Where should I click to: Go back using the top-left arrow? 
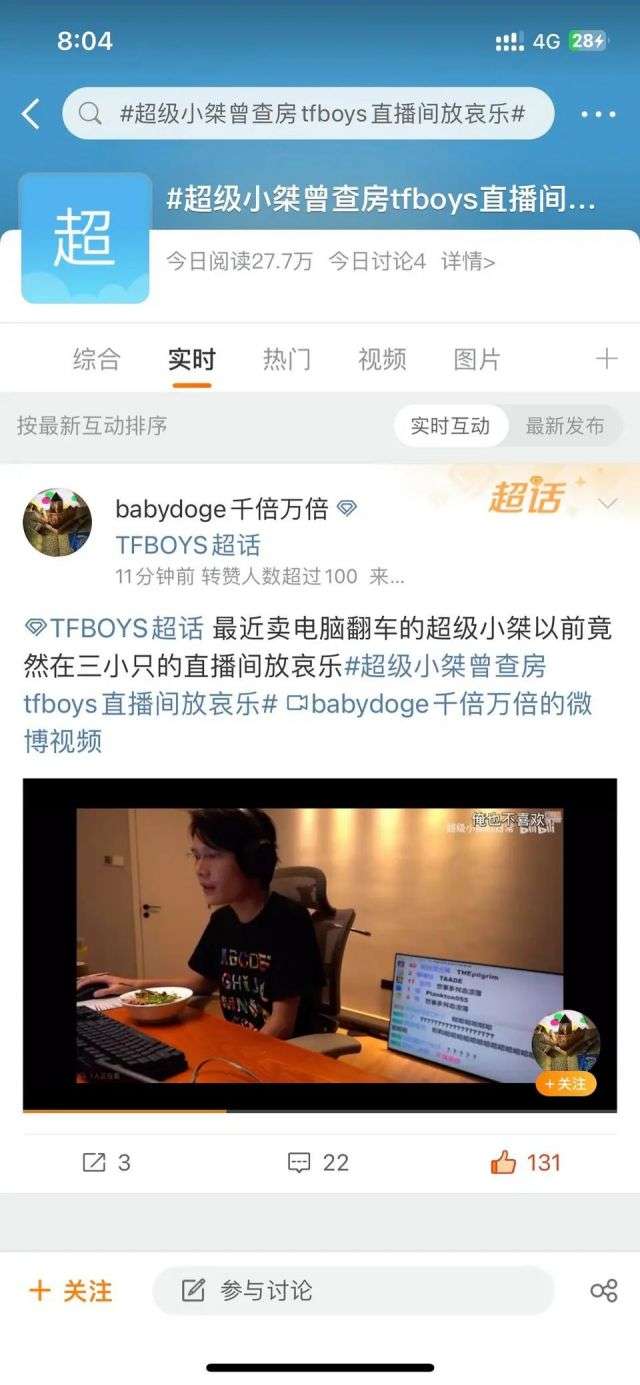pyautogui.click(x=31, y=113)
